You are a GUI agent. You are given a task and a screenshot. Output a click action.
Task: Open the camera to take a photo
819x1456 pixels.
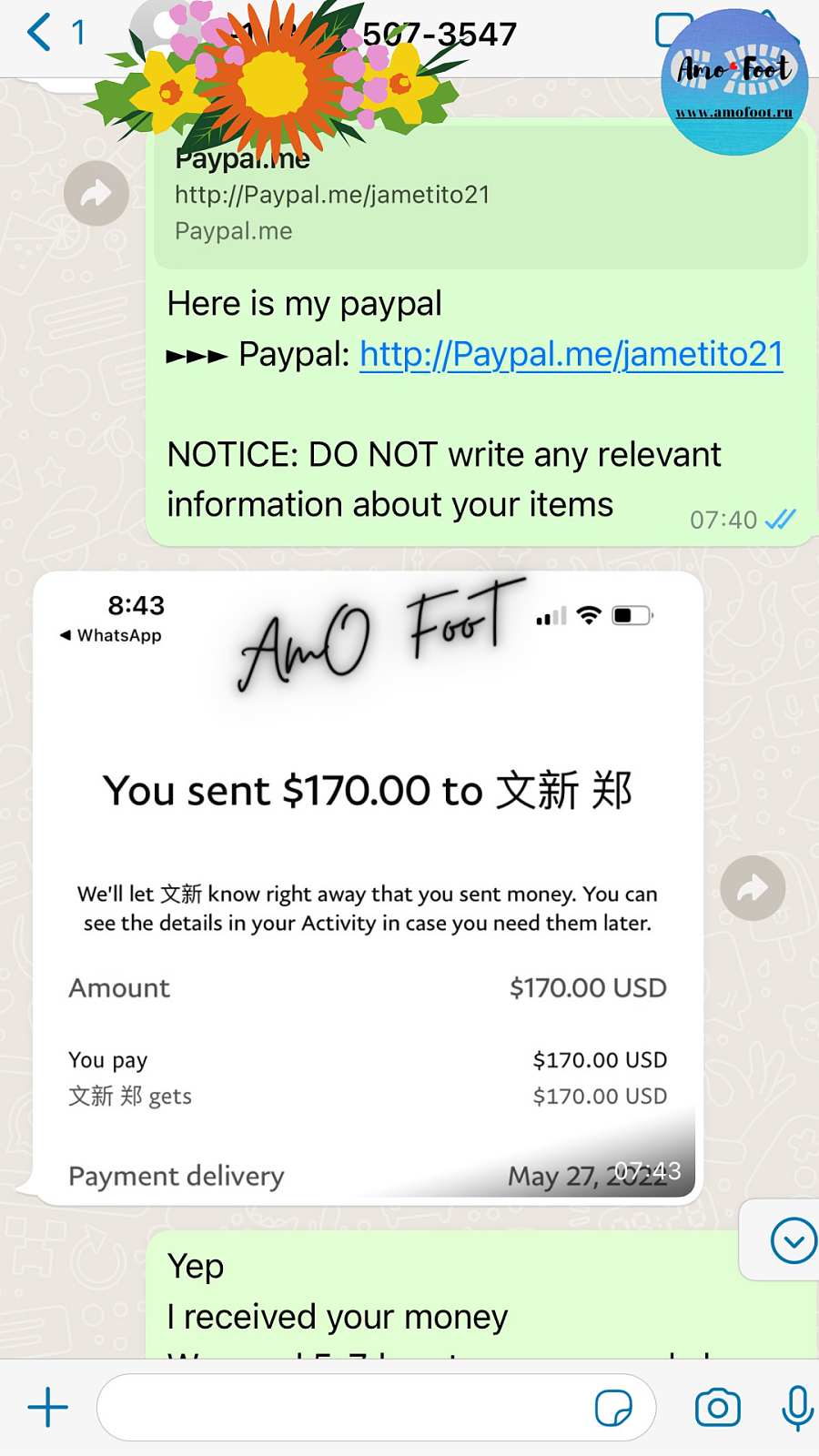(717, 1408)
